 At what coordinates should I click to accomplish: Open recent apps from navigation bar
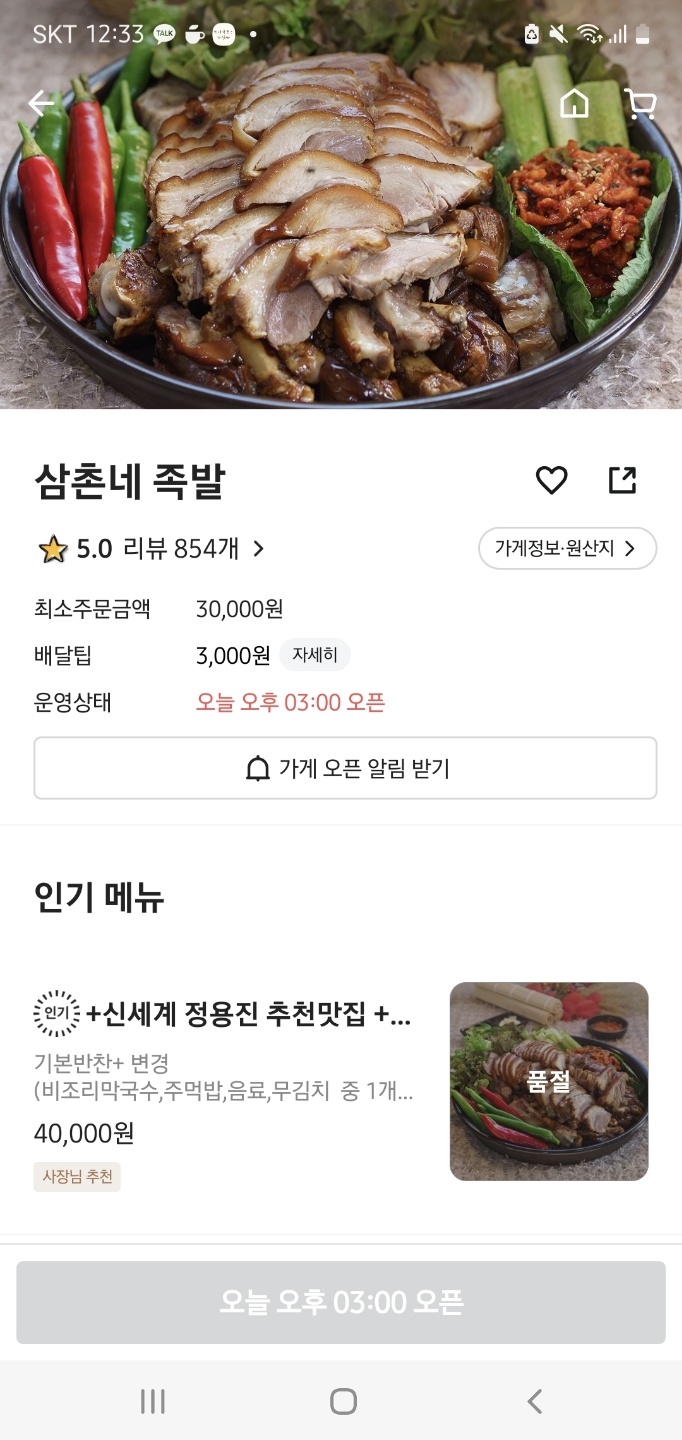pos(152,1402)
